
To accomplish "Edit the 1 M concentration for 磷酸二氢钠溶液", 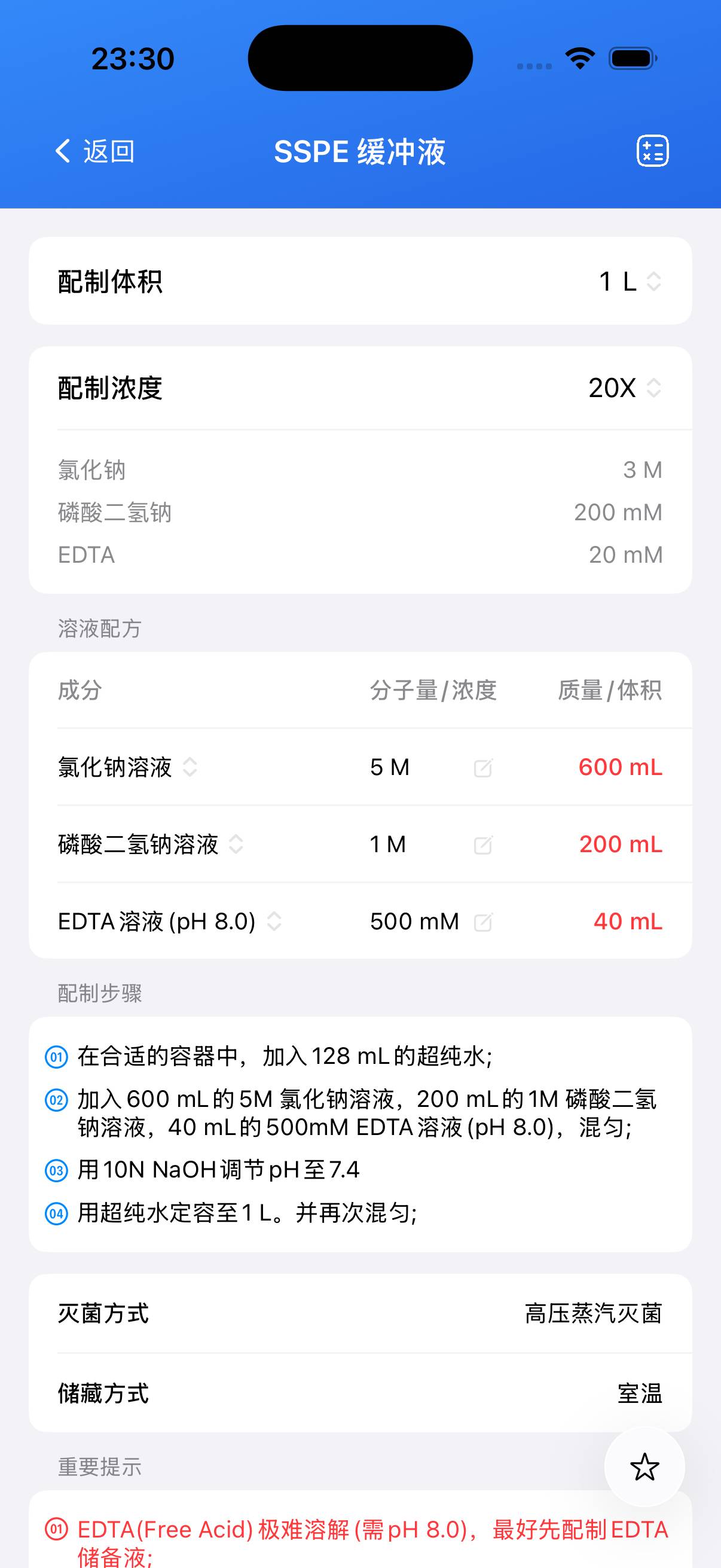I will tap(482, 845).
